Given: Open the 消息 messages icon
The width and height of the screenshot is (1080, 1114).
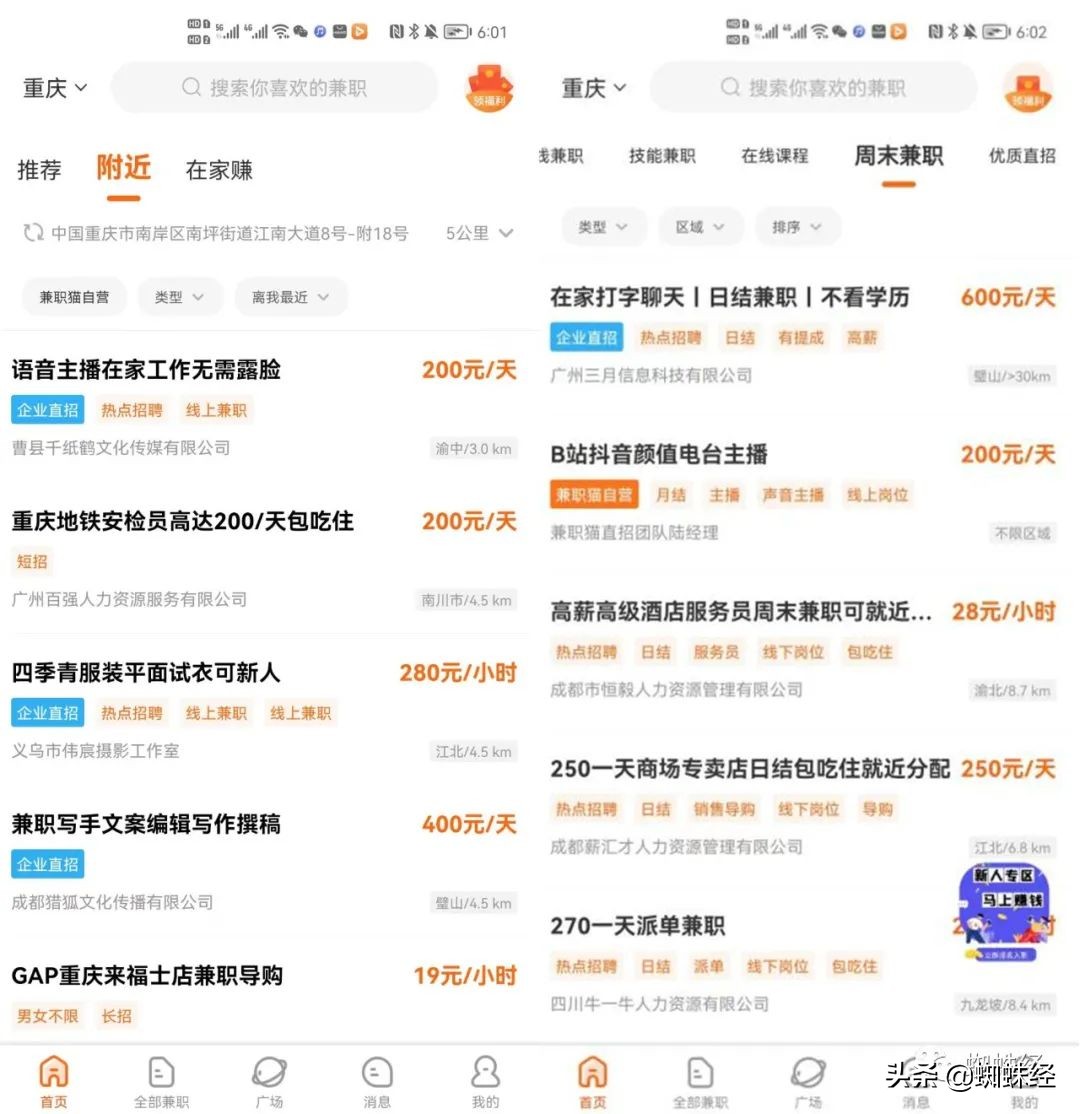Looking at the screenshot, I should tap(377, 1076).
